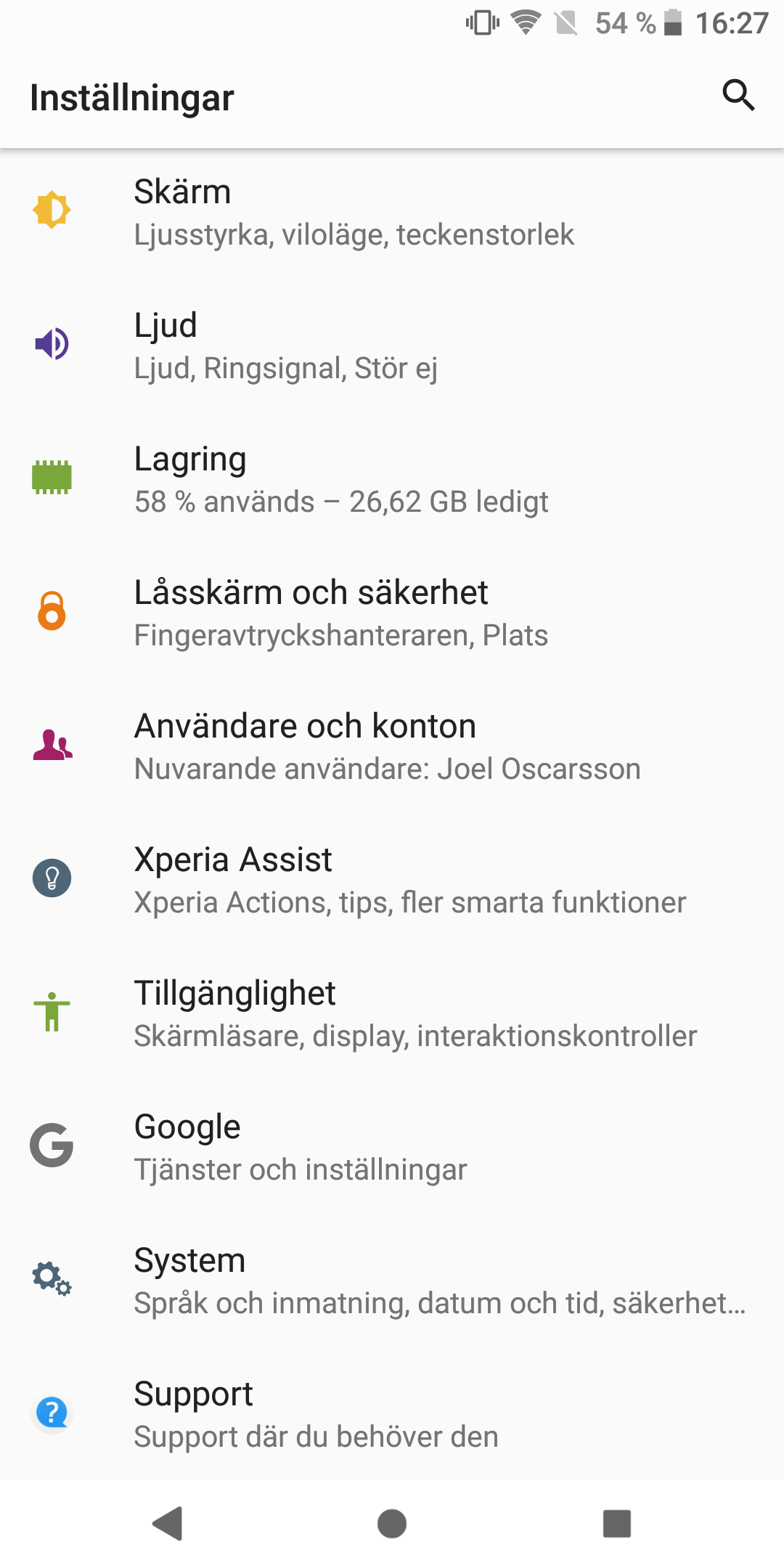Tap the navigation bar back button

point(168,1523)
